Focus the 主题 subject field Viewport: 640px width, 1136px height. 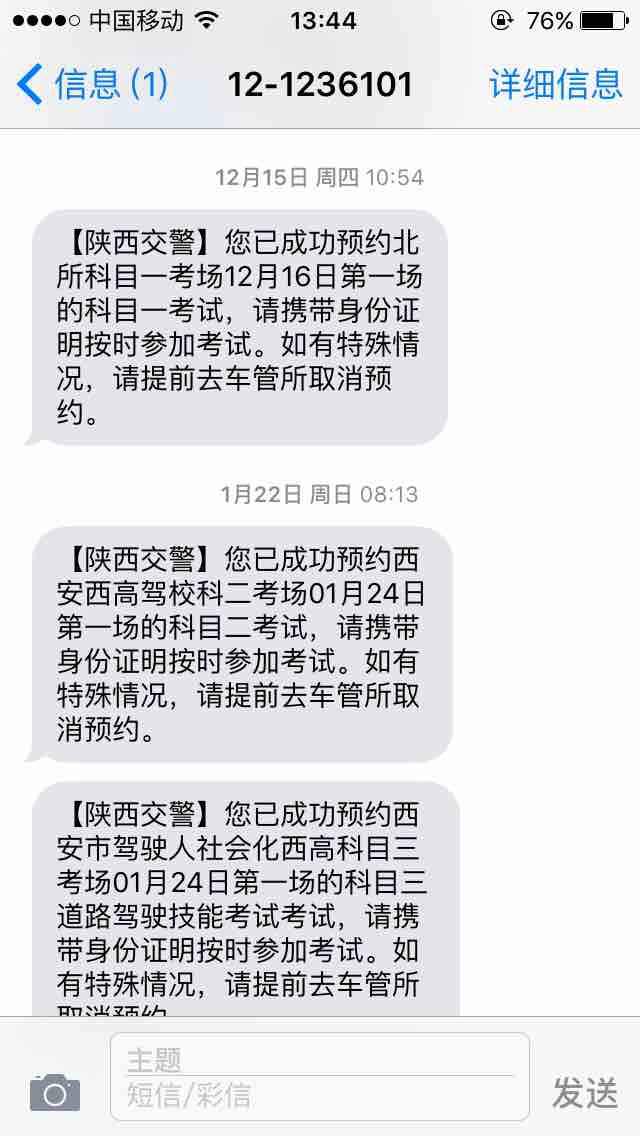pyautogui.click(x=320, y=1060)
